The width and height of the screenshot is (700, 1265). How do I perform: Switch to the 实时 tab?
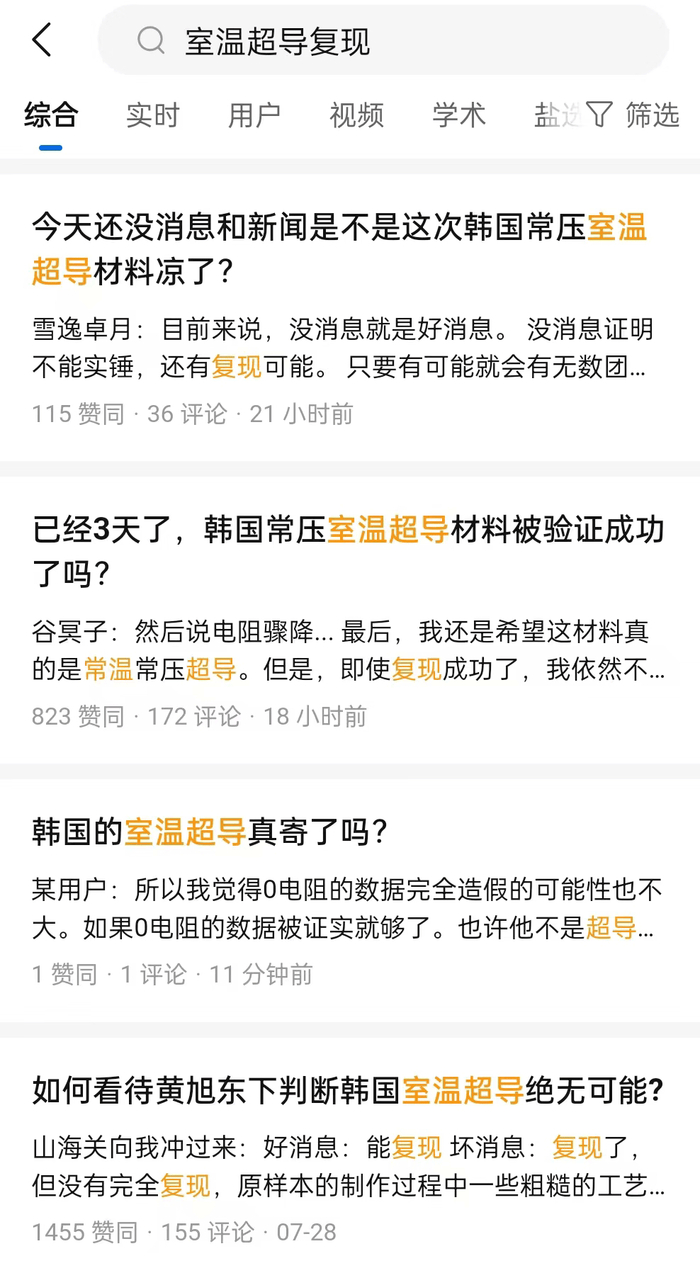pyautogui.click(x=153, y=115)
